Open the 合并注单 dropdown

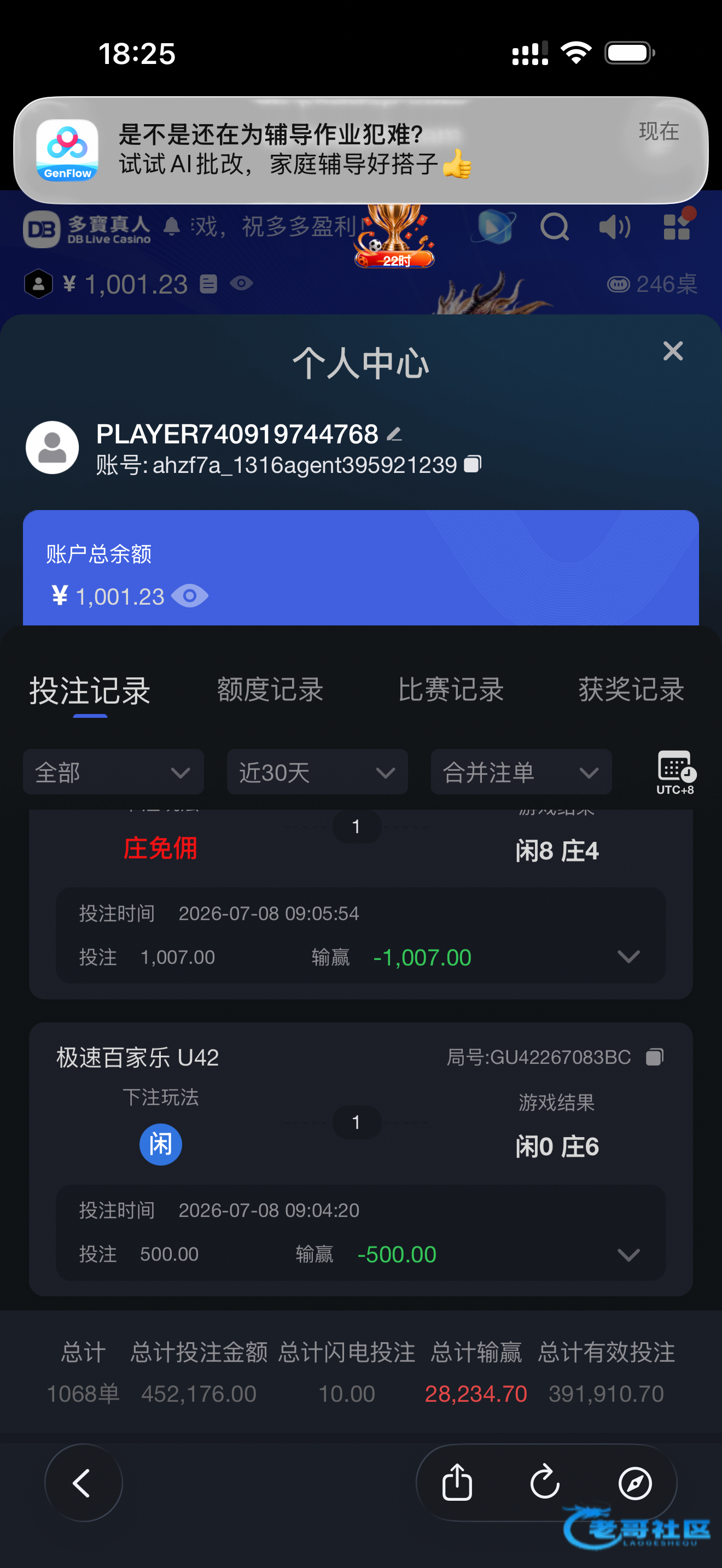tap(521, 772)
